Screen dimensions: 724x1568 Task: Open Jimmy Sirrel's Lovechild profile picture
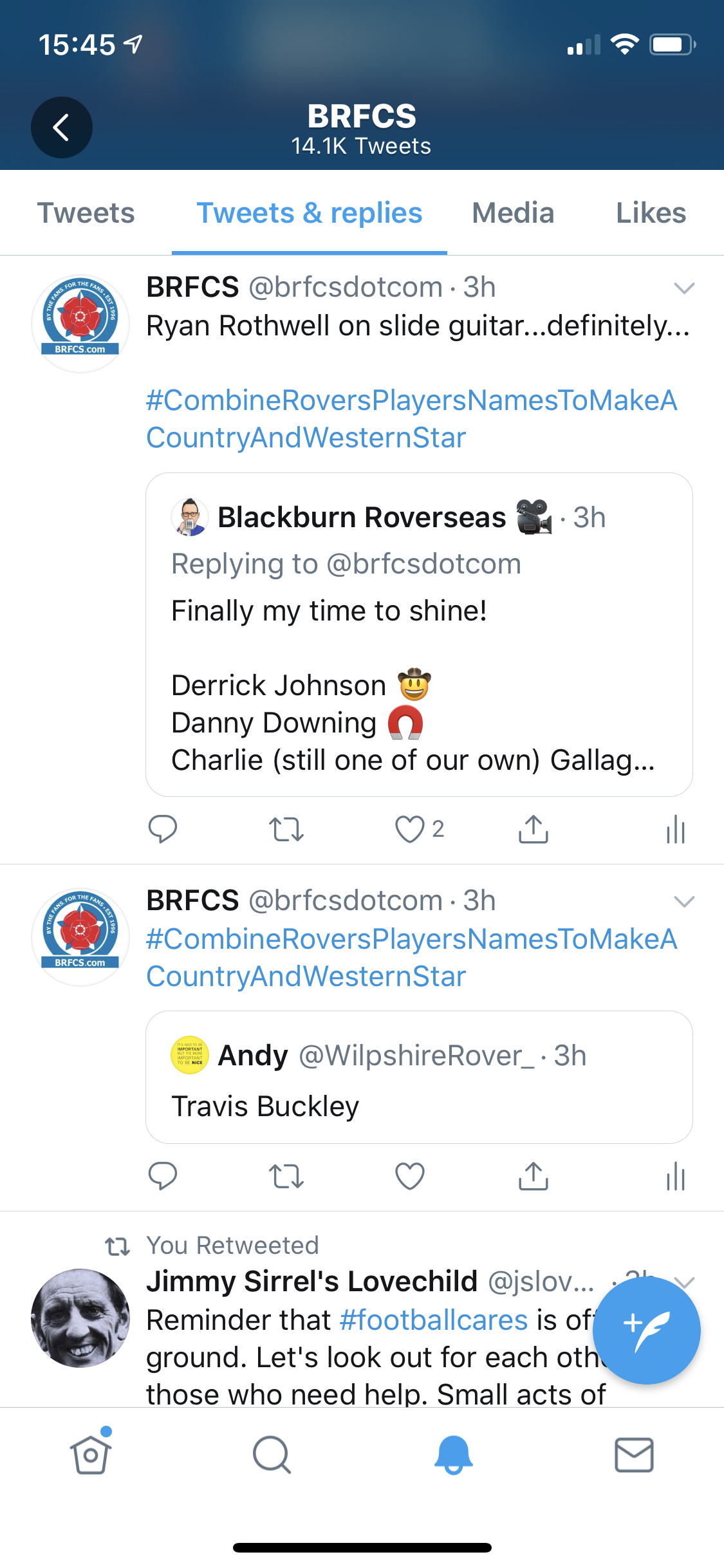pyautogui.click(x=80, y=1318)
